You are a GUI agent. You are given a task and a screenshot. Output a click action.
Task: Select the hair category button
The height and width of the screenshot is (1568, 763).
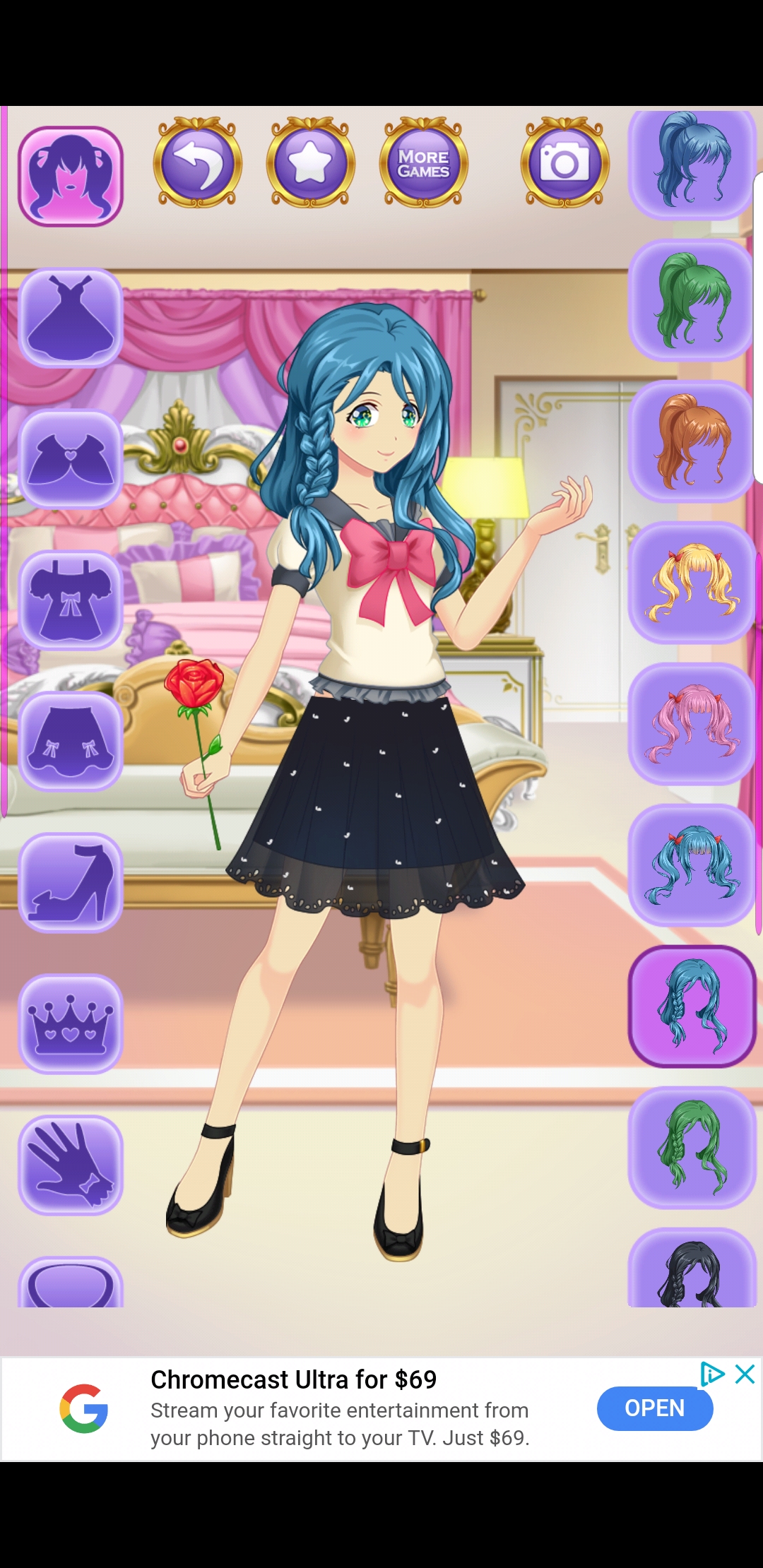(71, 177)
